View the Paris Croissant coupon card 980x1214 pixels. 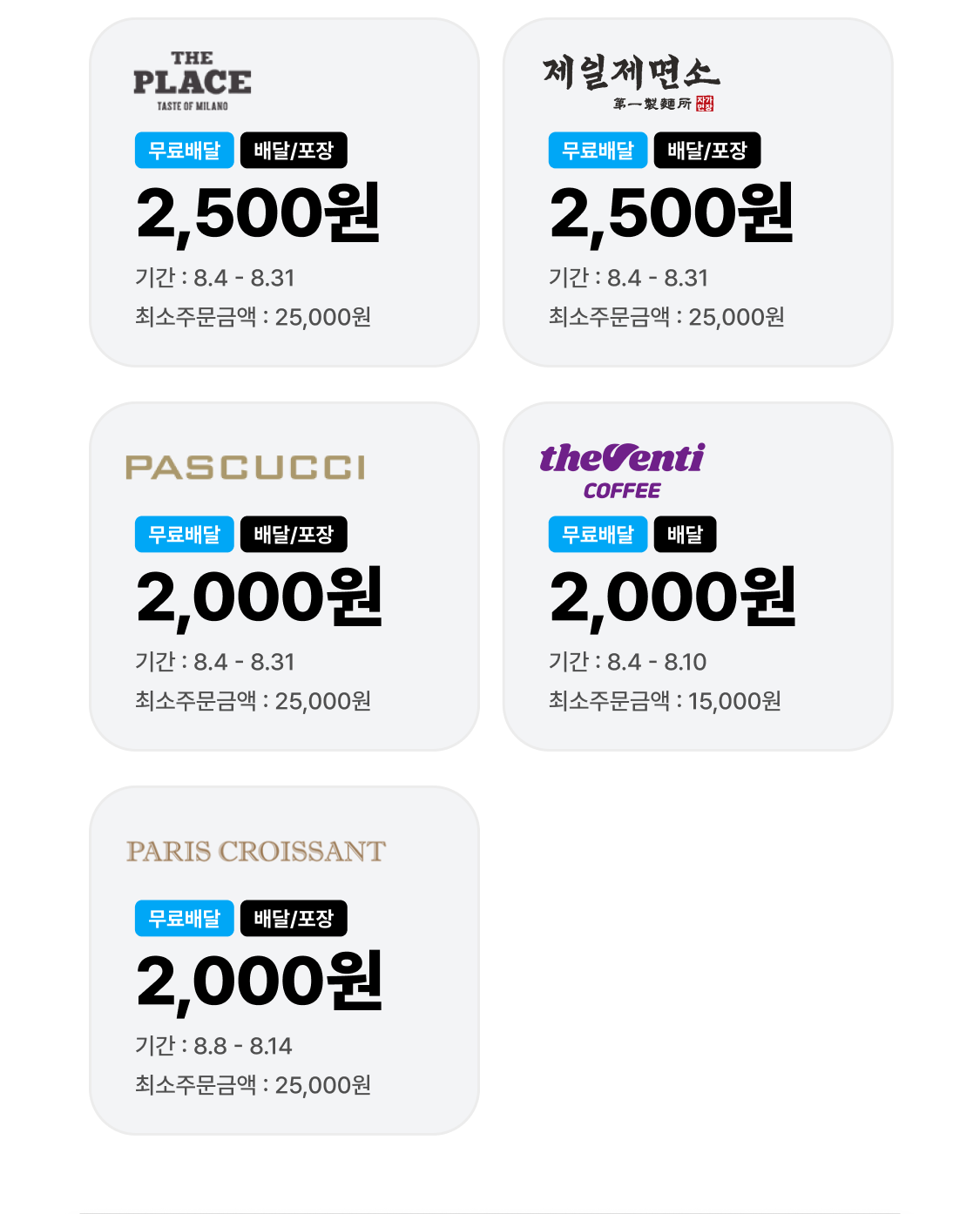[x=284, y=961]
